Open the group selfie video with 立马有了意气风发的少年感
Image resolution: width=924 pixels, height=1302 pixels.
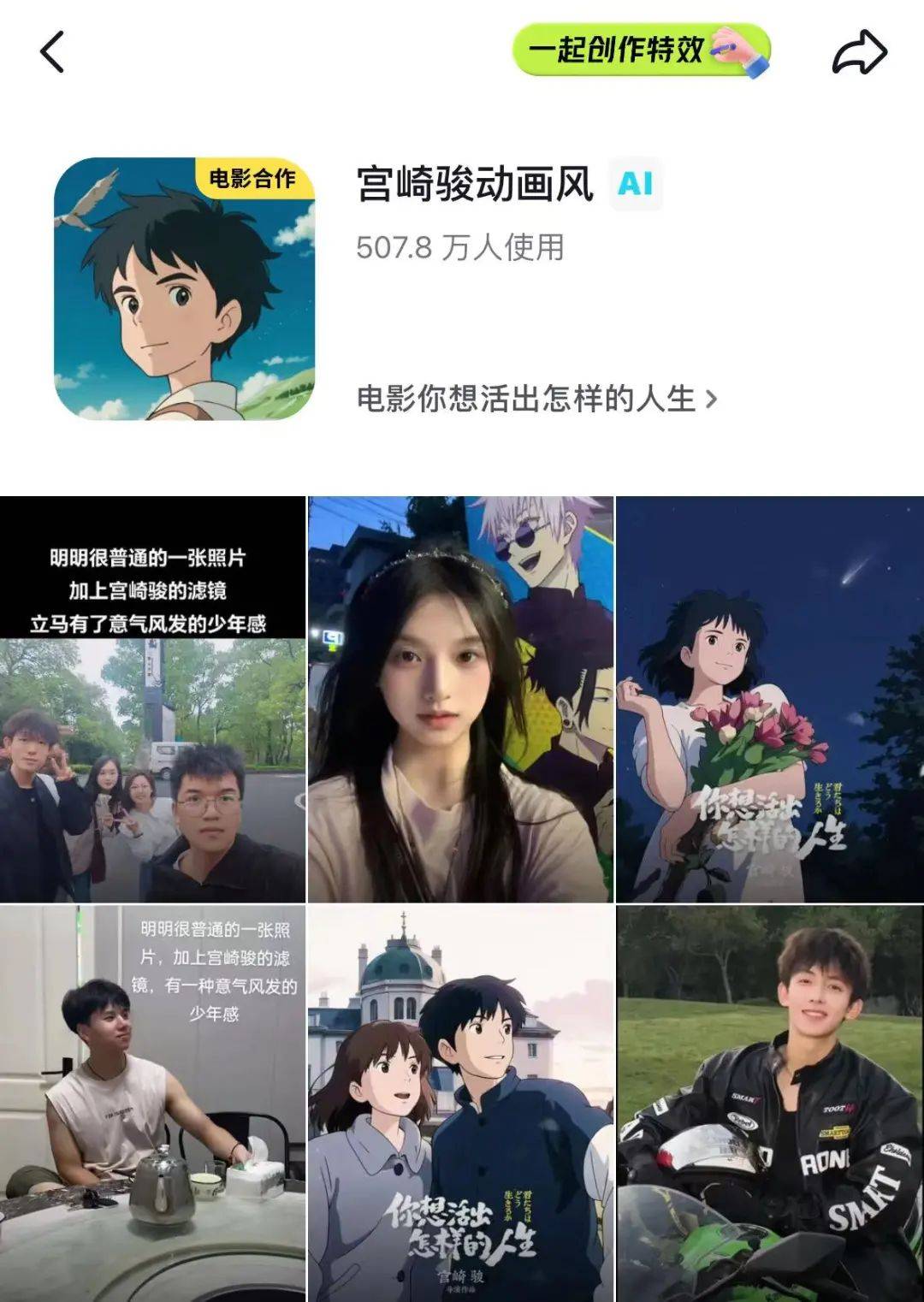coord(152,699)
